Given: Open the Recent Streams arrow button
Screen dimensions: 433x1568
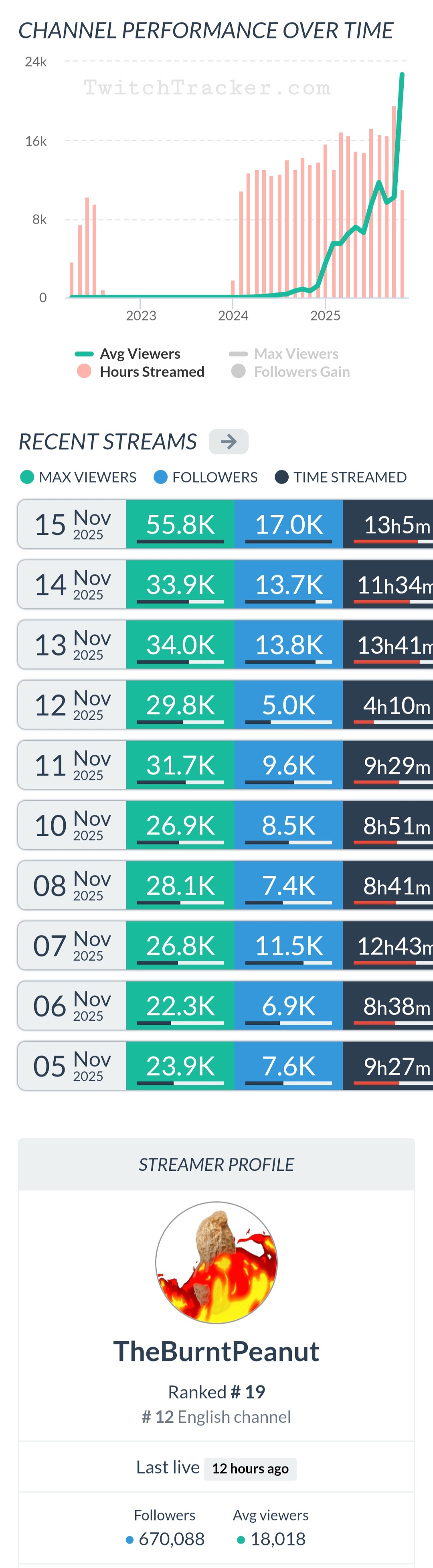Looking at the screenshot, I should click(x=228, y=441).
